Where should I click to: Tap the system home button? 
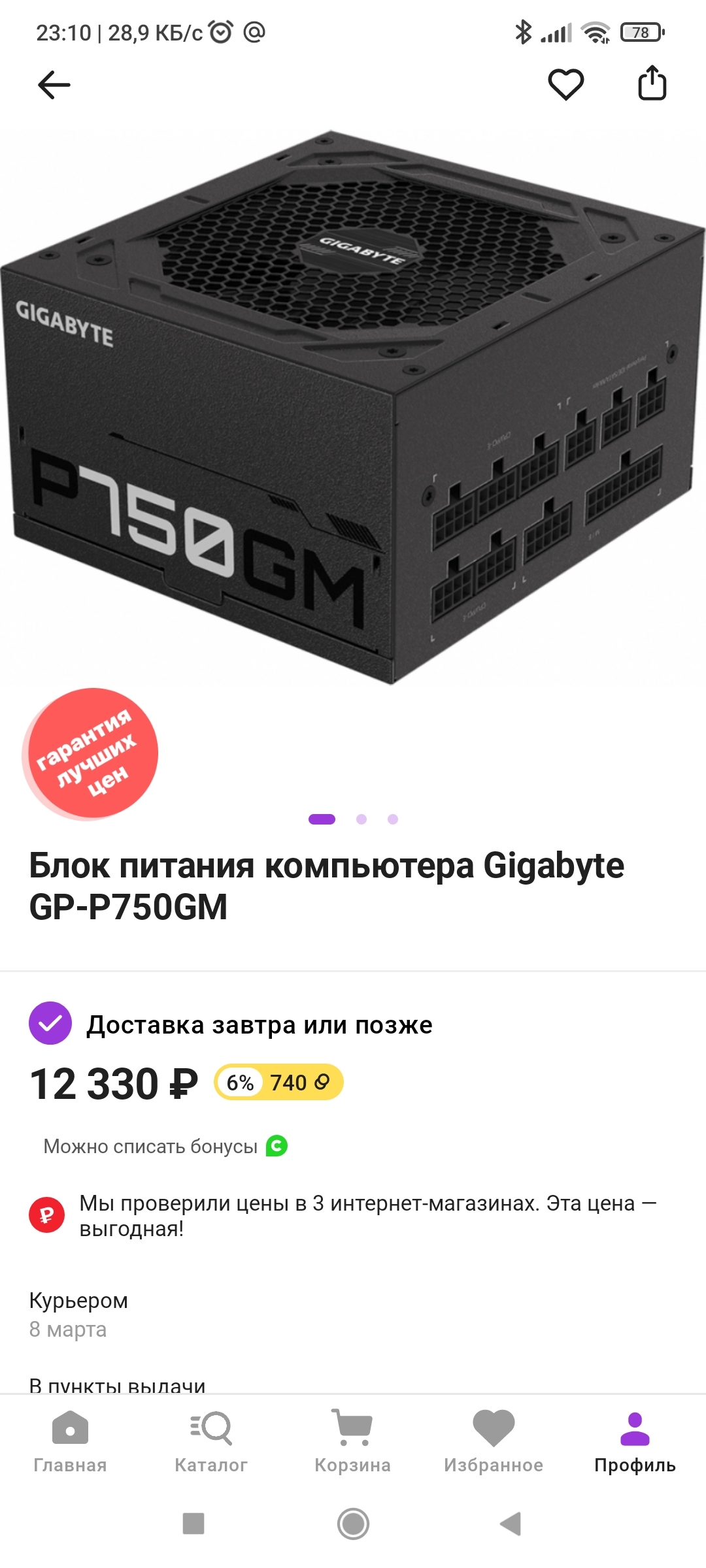[353, 1524]
